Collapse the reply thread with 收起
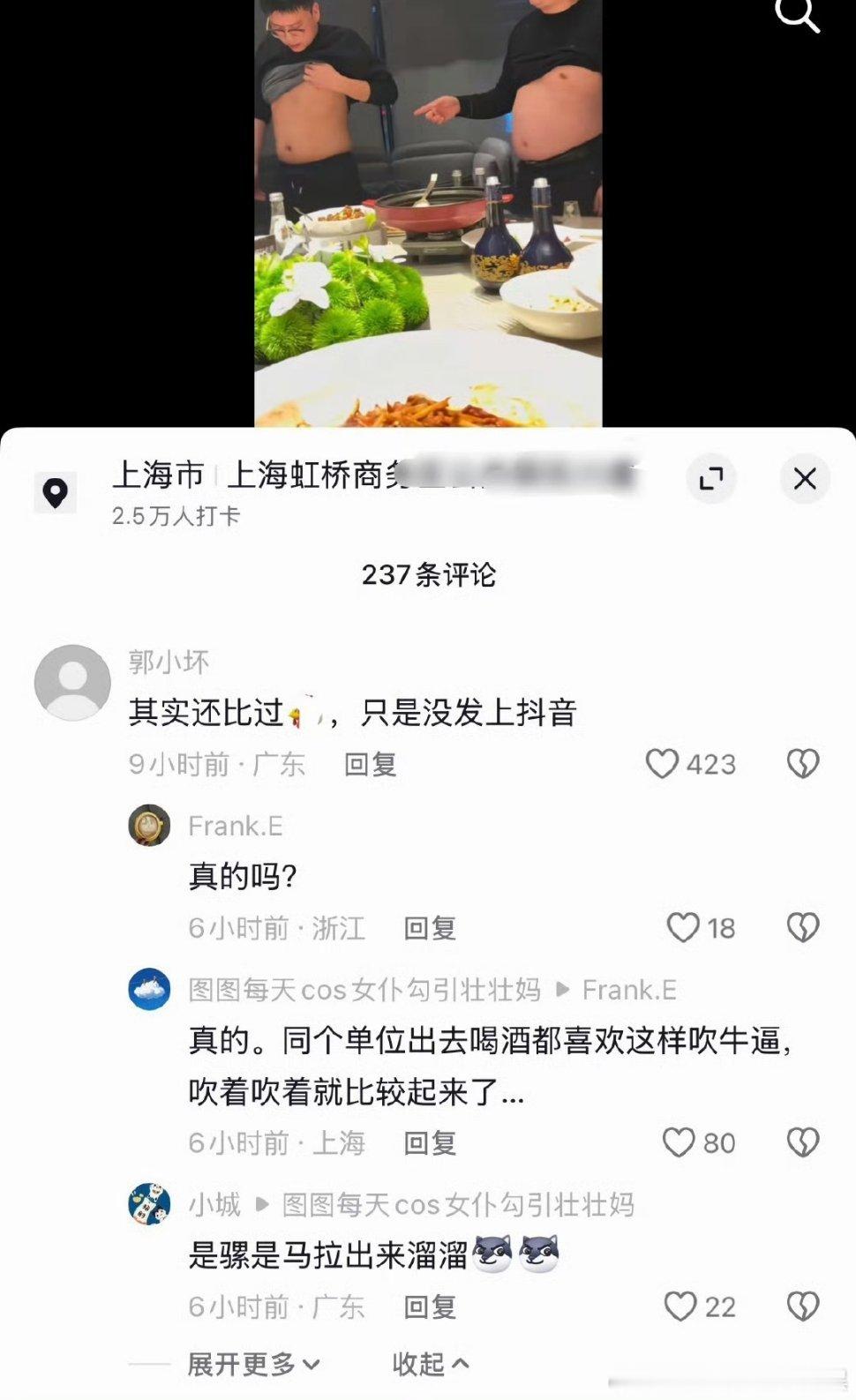The width and height of the screenshot is (856, 1400). pyautogui.click(x=430, y=1363)
